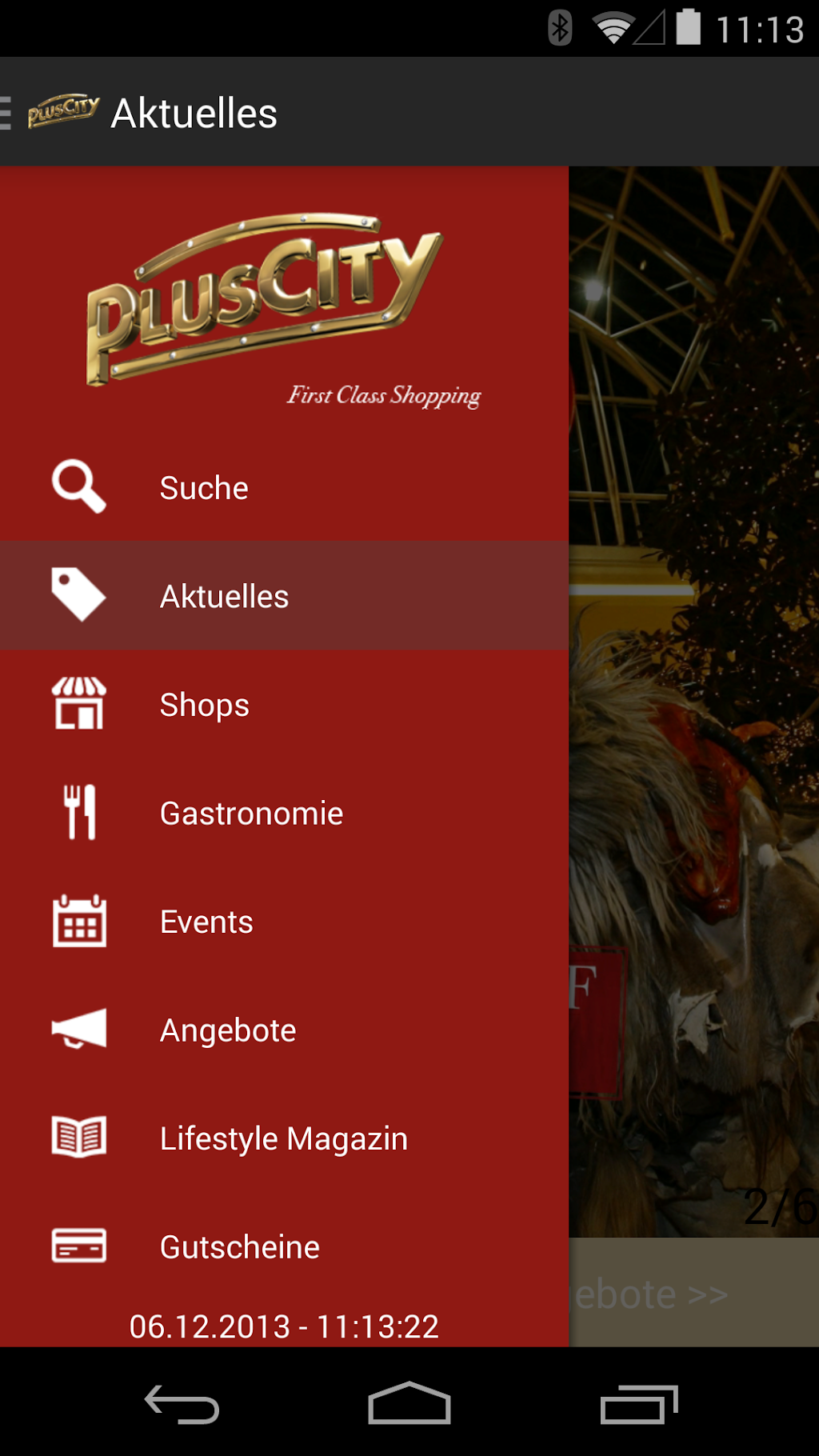Open the Gastronomie section
The image size is (819, 1456).
tap(251, 814)
